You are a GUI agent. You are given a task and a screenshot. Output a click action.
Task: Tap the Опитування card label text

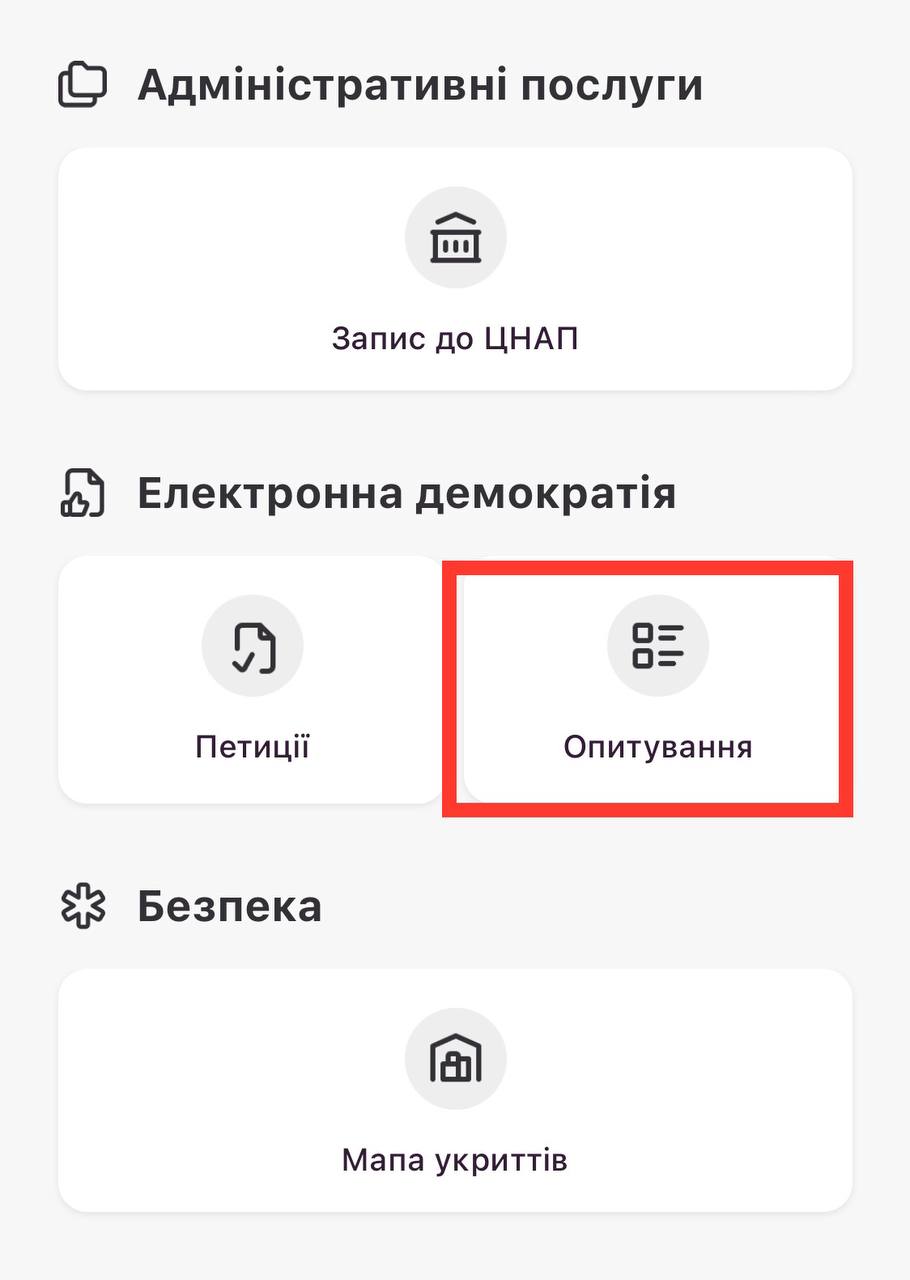coord(658,745)
